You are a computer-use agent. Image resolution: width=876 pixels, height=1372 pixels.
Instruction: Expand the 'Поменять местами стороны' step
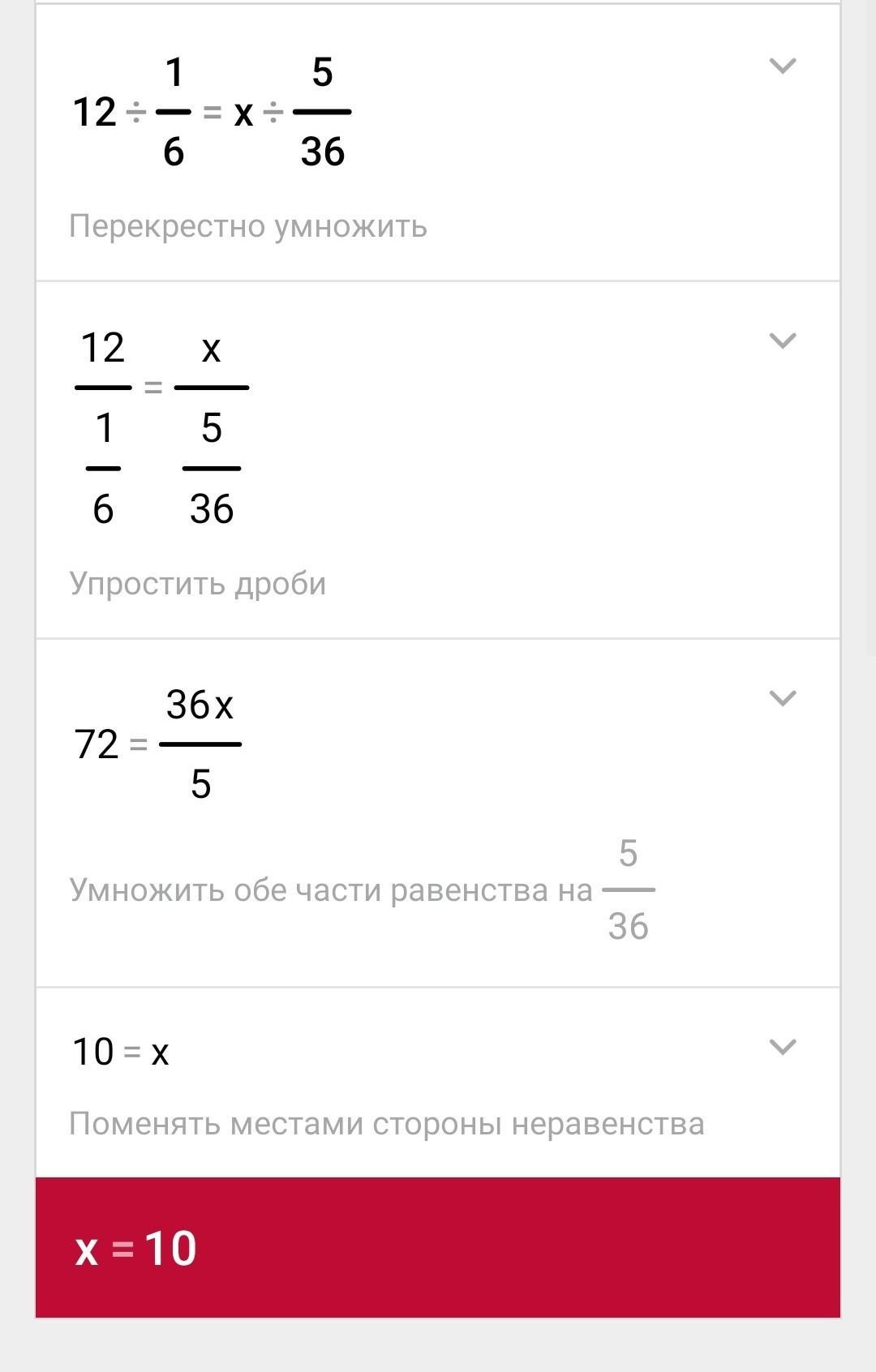click(782, 1047)
